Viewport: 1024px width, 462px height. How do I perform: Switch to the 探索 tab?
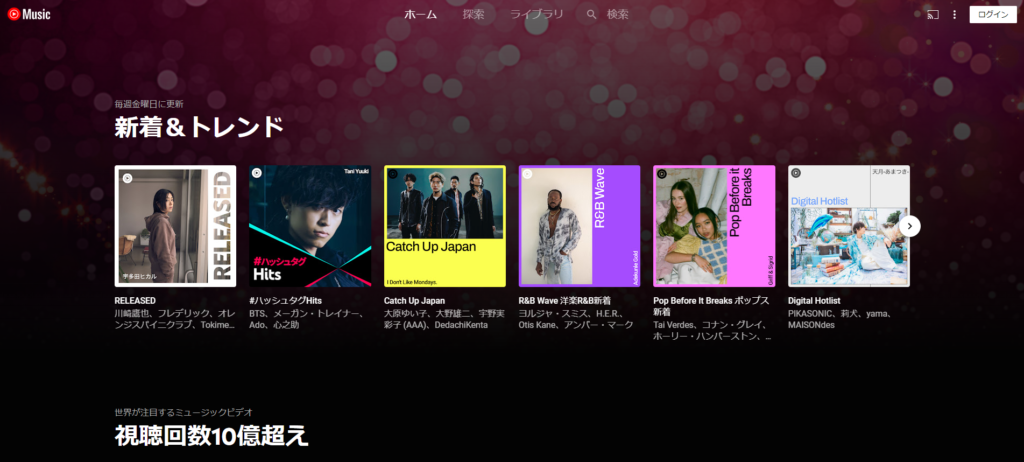(474, 15)
